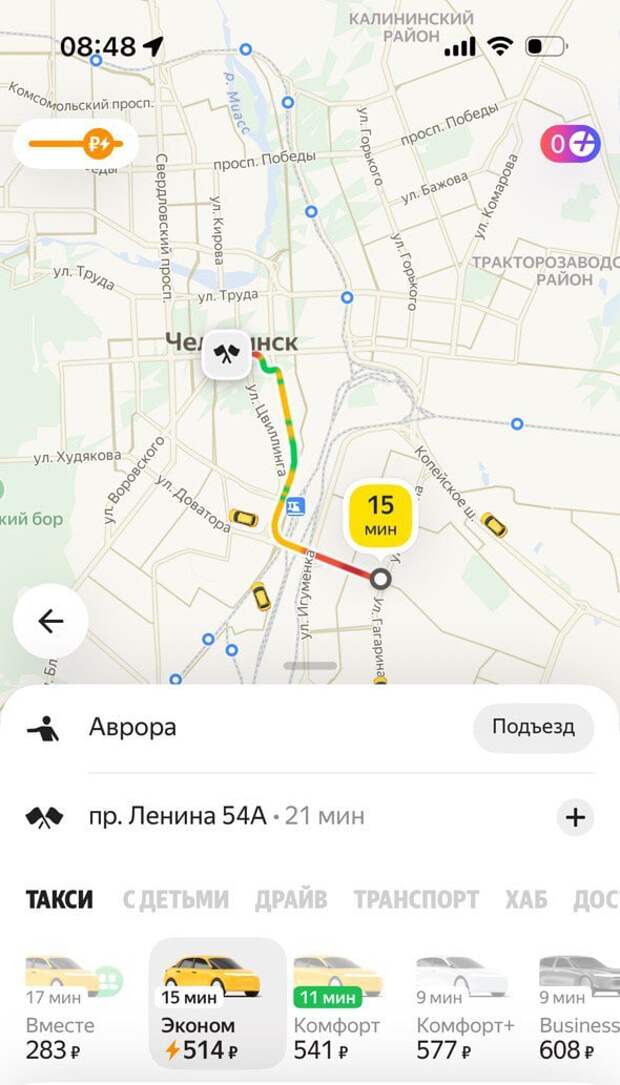
Task: Tap the 15 мин pickup pin
Action: (381, 515)
